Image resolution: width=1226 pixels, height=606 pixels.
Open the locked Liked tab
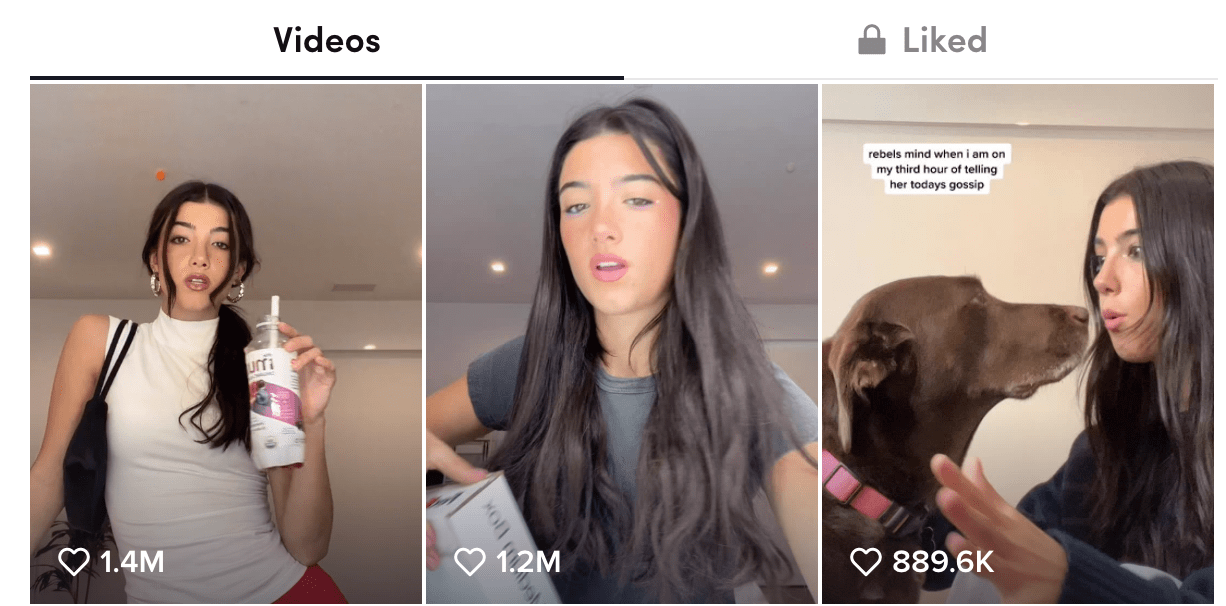[922, 41]
